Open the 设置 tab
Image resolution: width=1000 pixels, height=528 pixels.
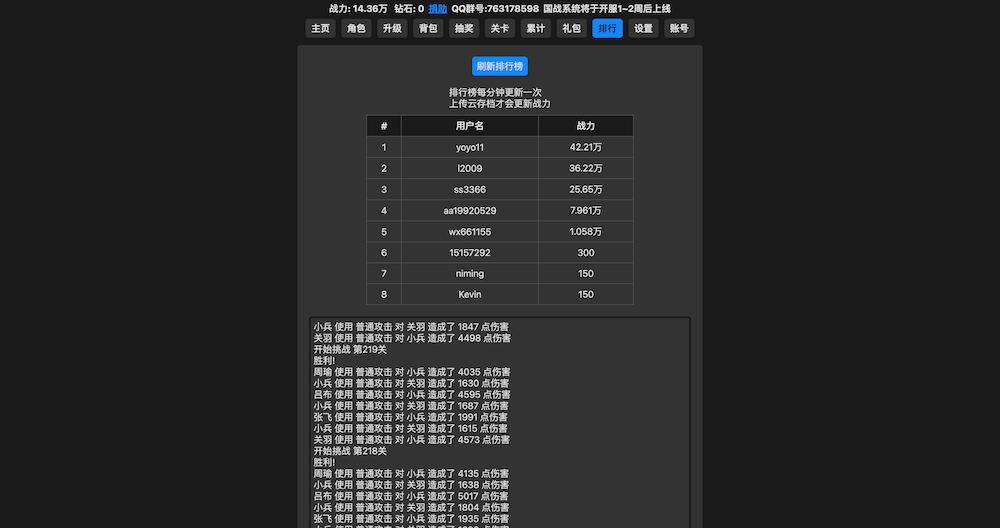tap(643, 28)
